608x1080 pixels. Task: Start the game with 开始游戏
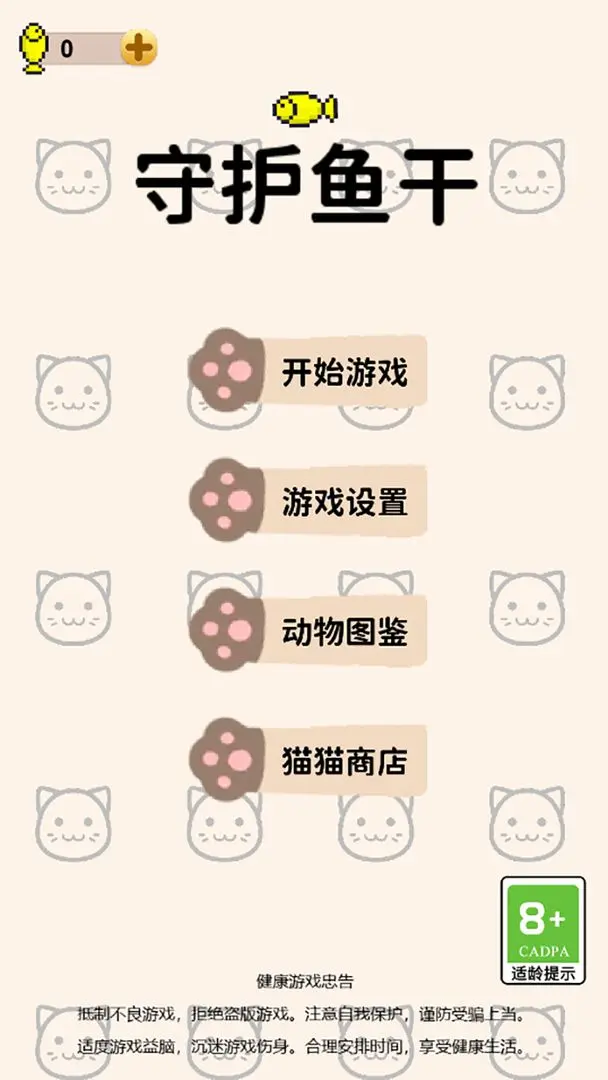[309, 374]
